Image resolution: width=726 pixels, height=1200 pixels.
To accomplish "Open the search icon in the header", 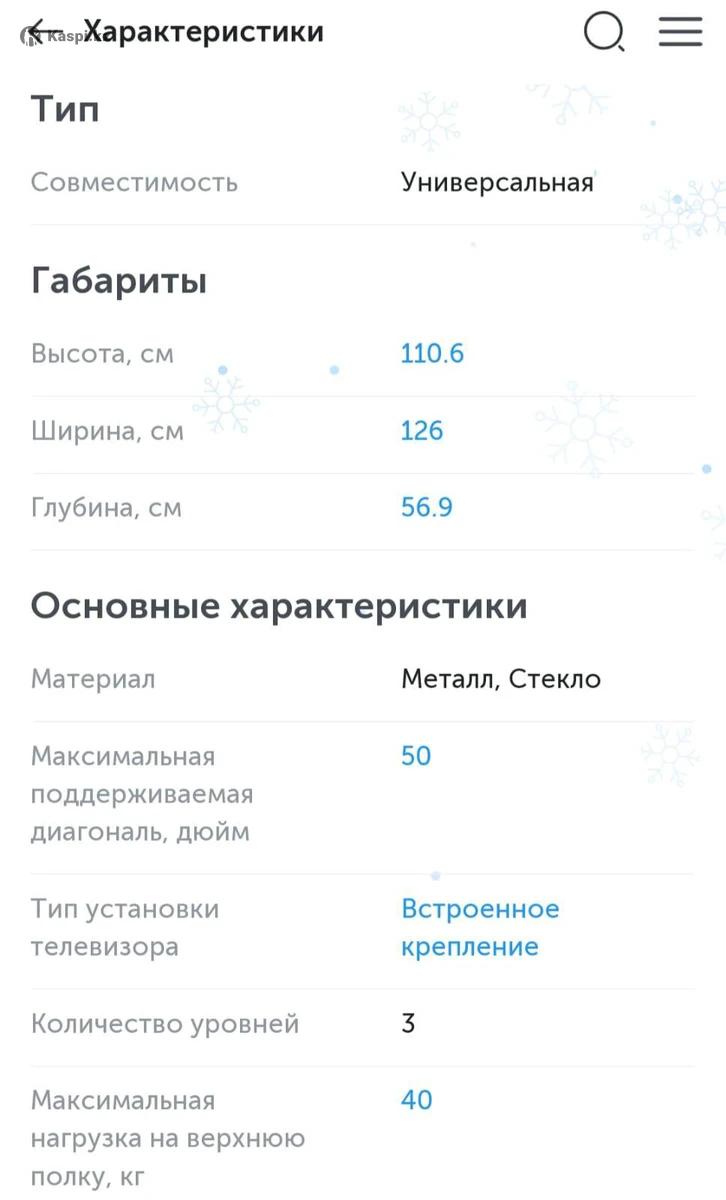I will click(x=604, y=32).
